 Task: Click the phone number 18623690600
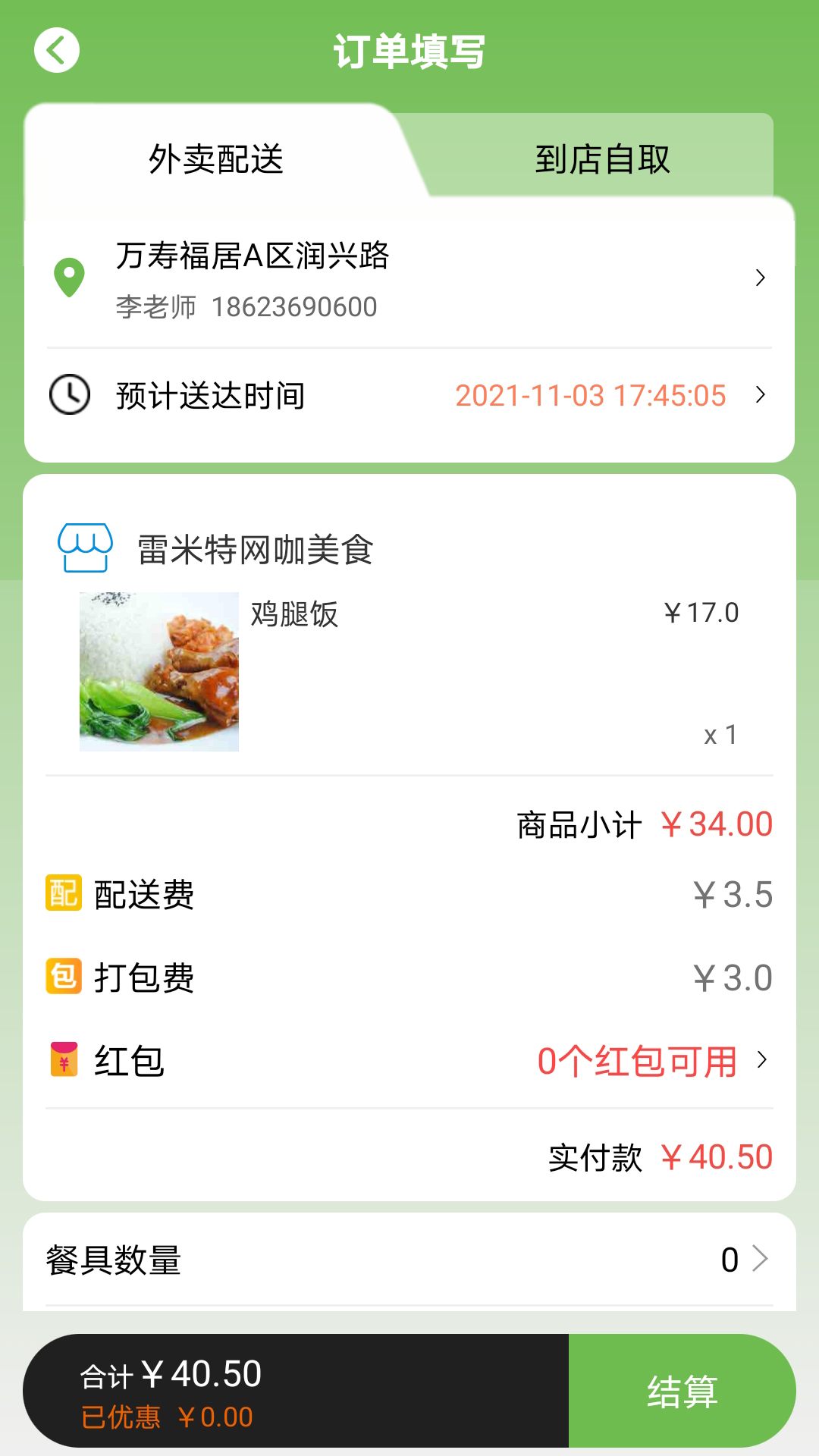pos(296,306)
